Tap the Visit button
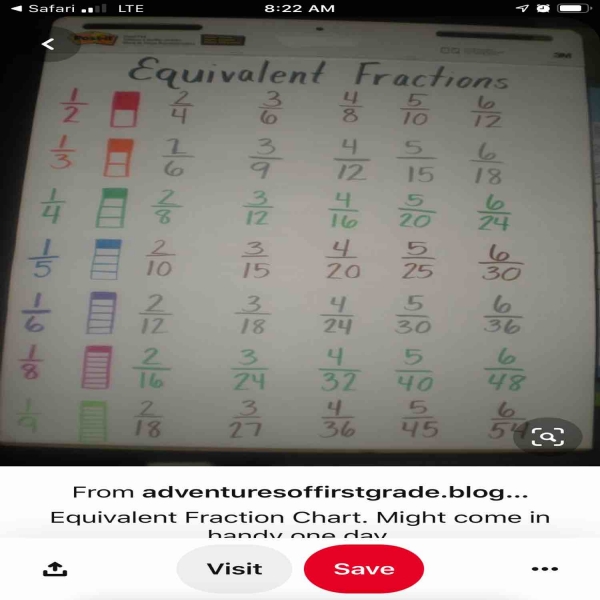This screenshot has height=600, width=600. (x=234, y=568)
